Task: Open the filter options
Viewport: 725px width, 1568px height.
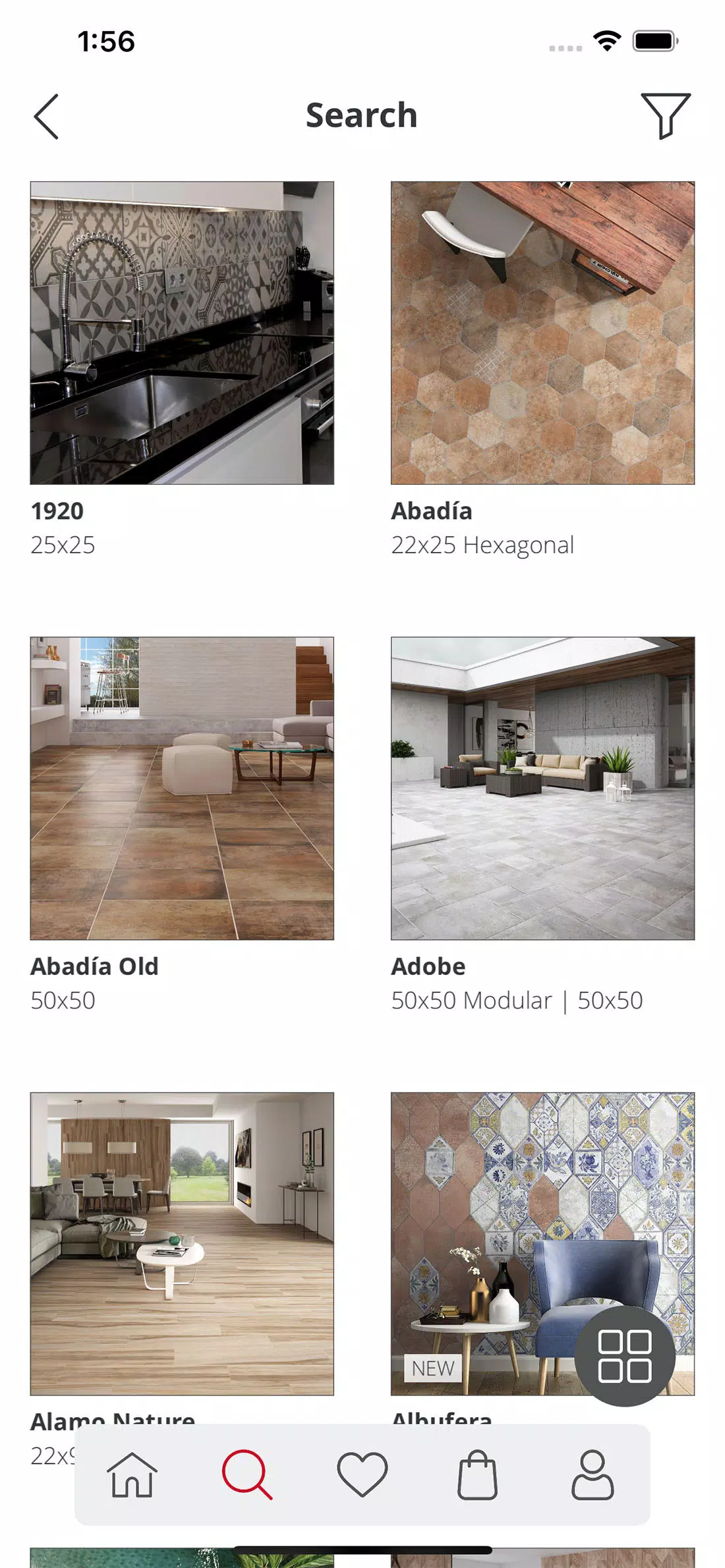Action: coord(665,116)
